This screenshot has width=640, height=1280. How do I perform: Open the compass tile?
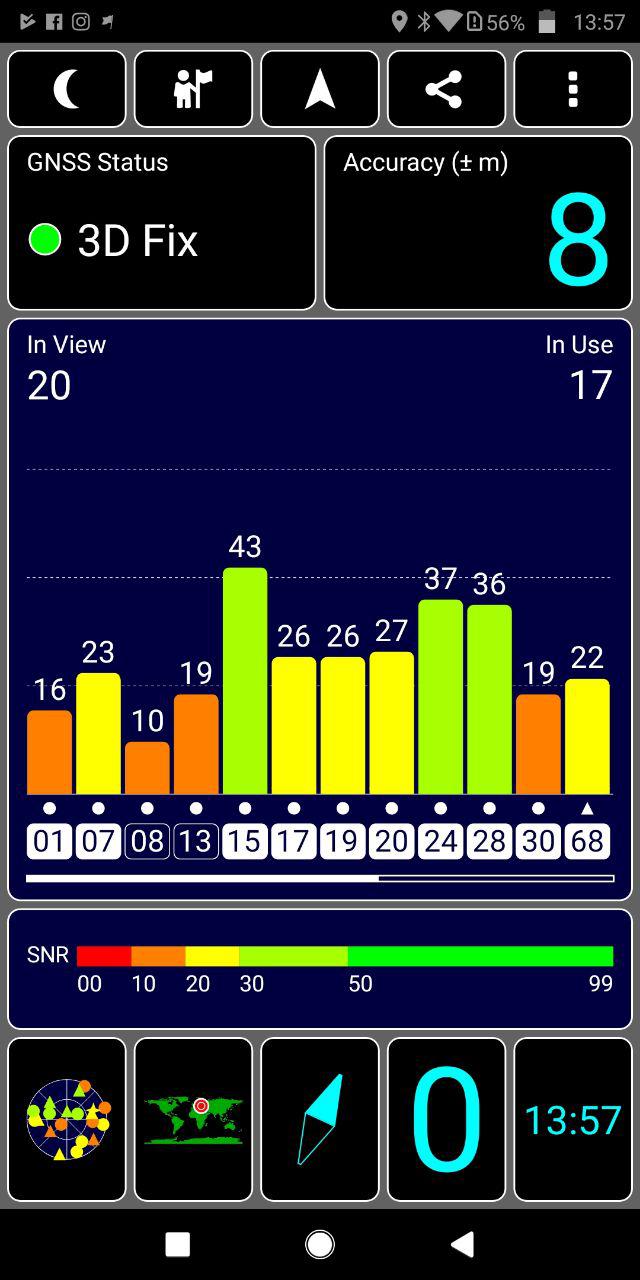pos(320,1119)
